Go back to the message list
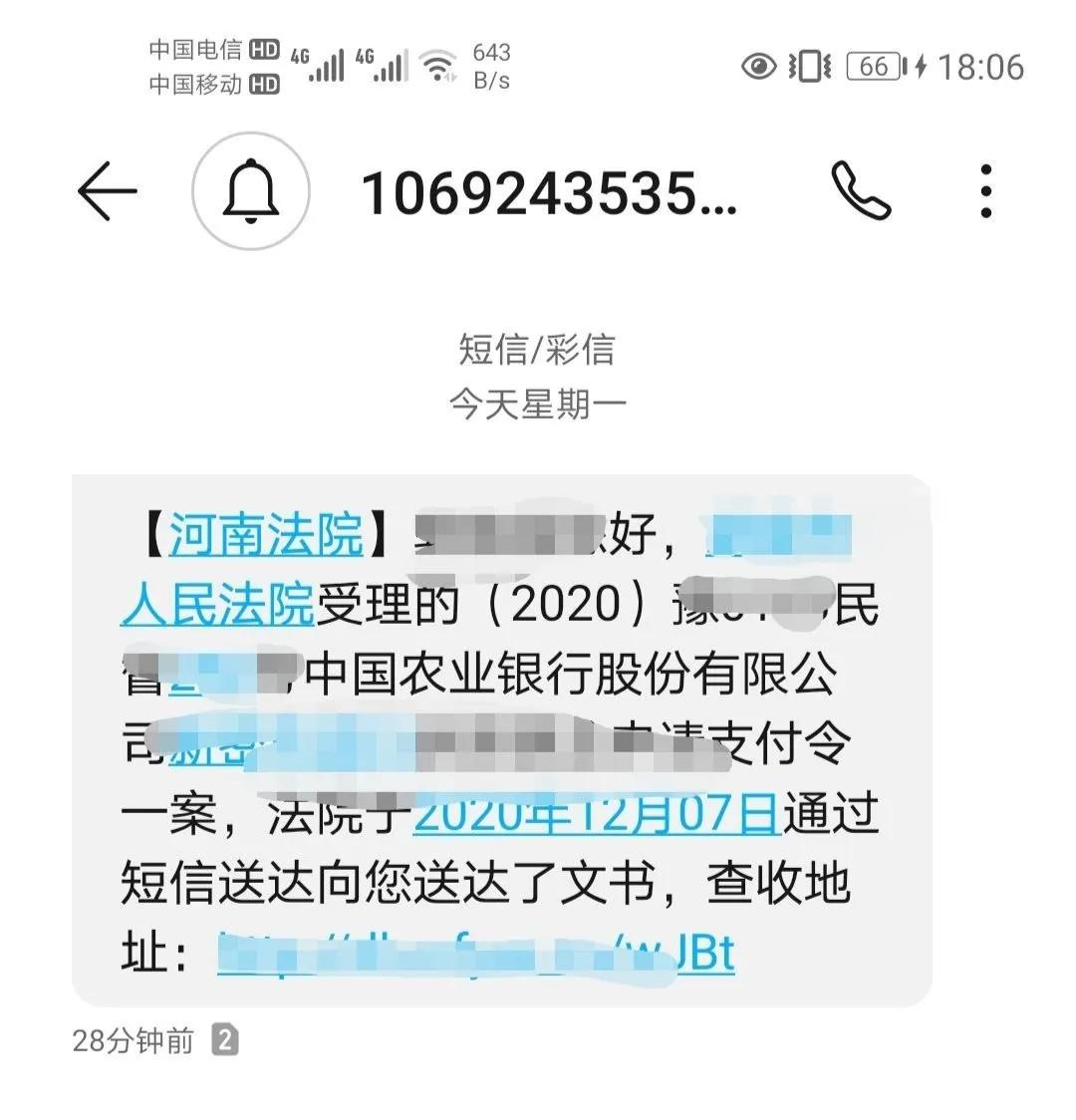This screenshot has height=1120, width=1076. (106, 190)
